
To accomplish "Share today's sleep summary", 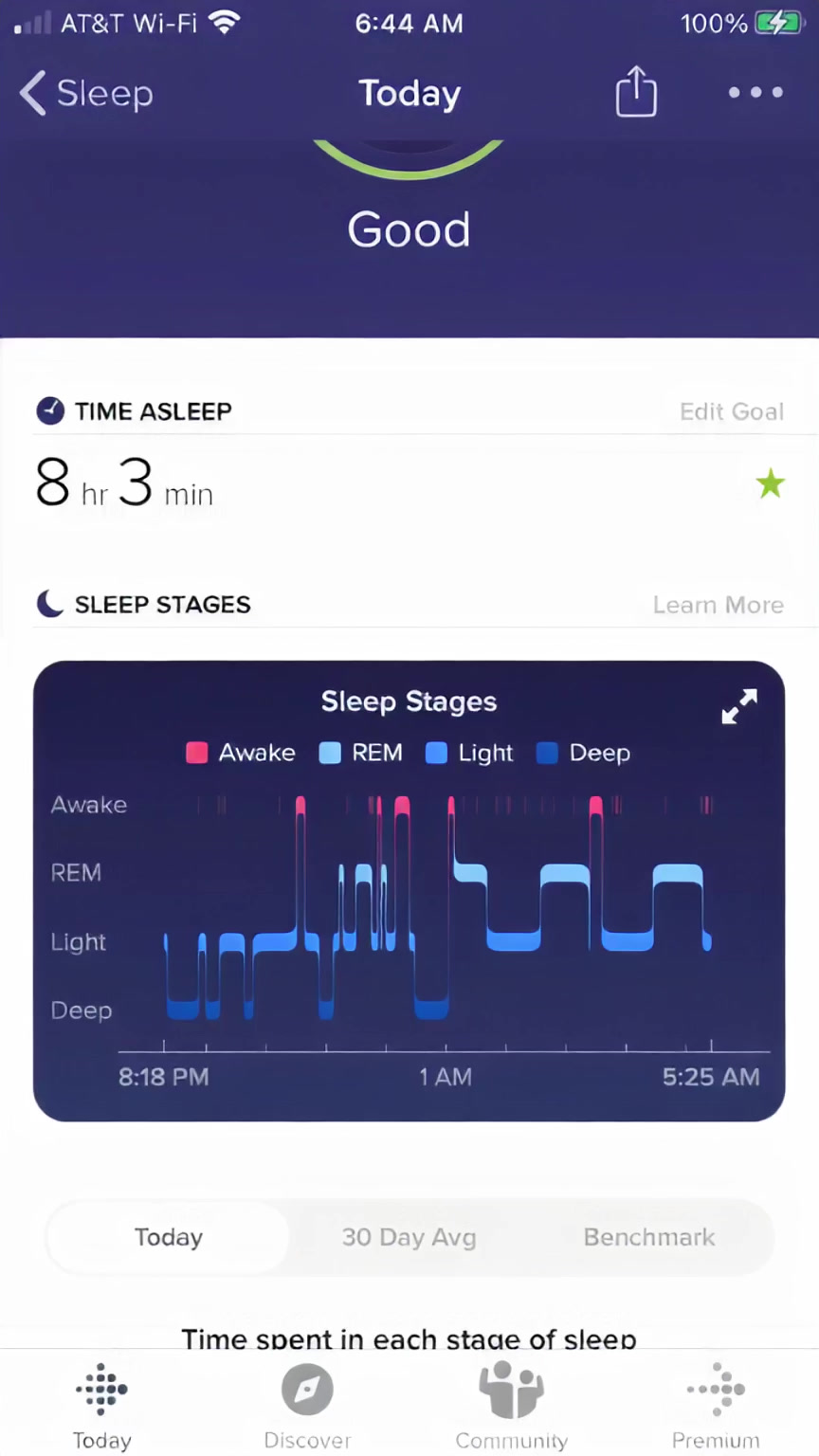I will tap(636, 92).
